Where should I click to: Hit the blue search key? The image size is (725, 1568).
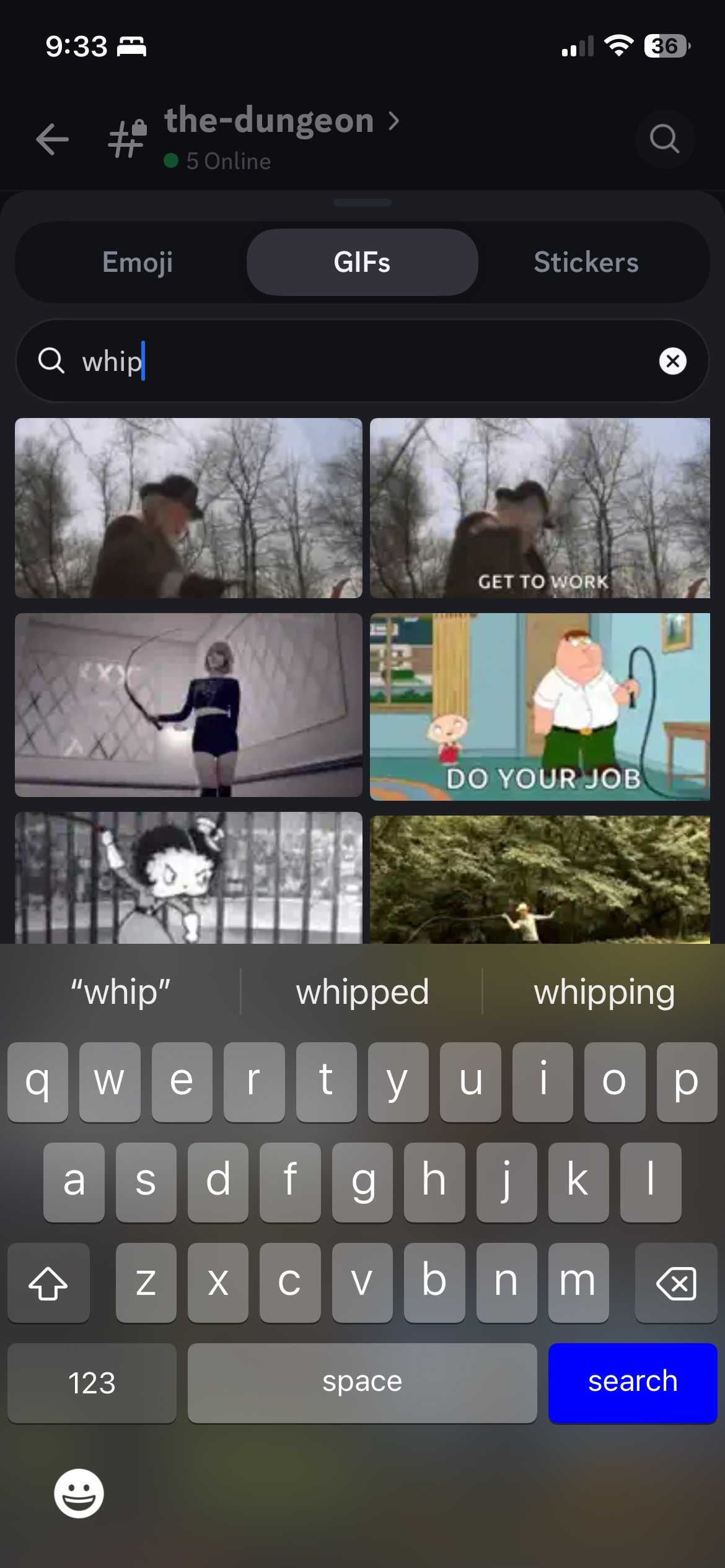click(632, 1382)
